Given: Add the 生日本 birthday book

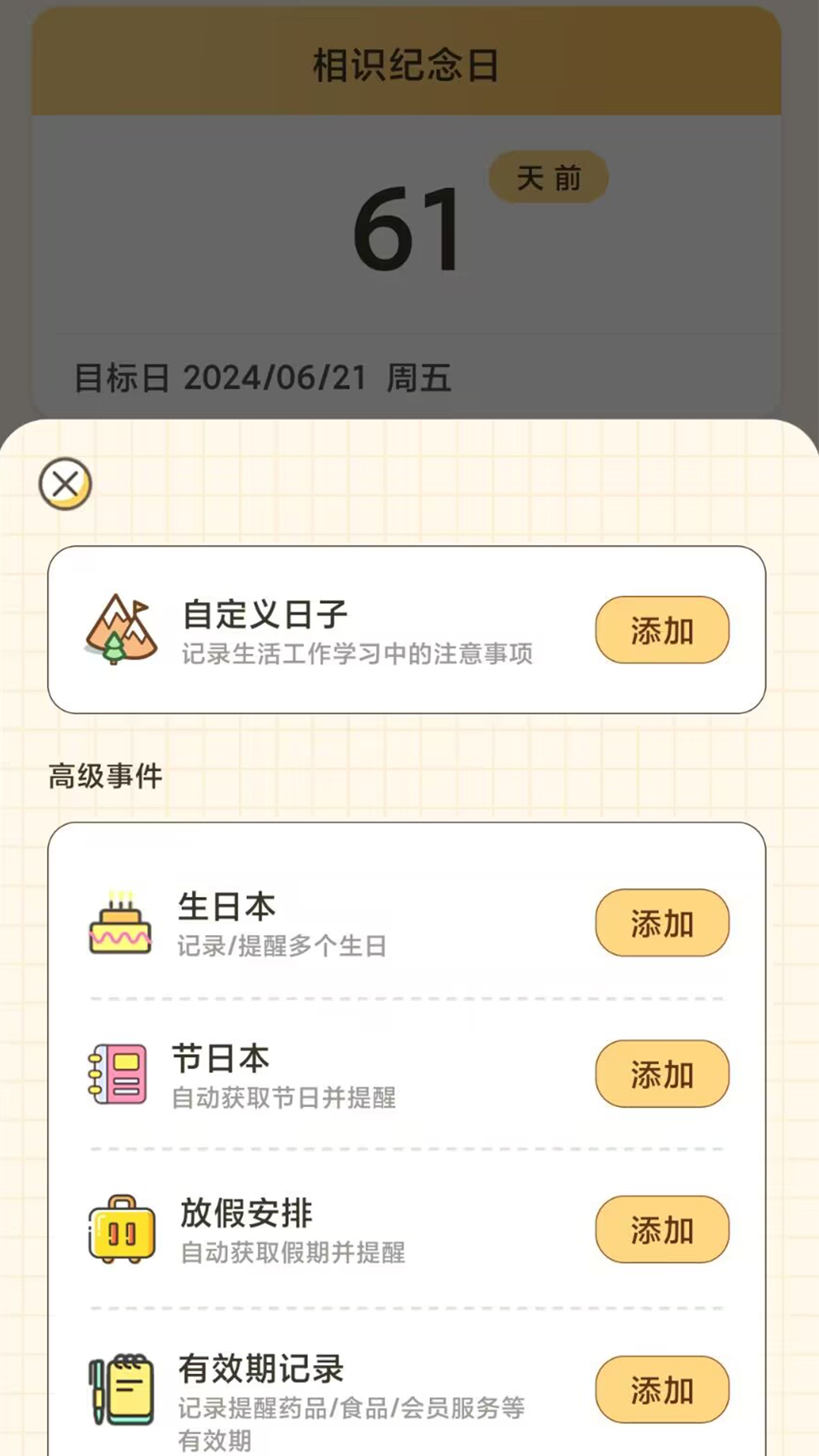Looking at the screenshot, I should 661,923.
